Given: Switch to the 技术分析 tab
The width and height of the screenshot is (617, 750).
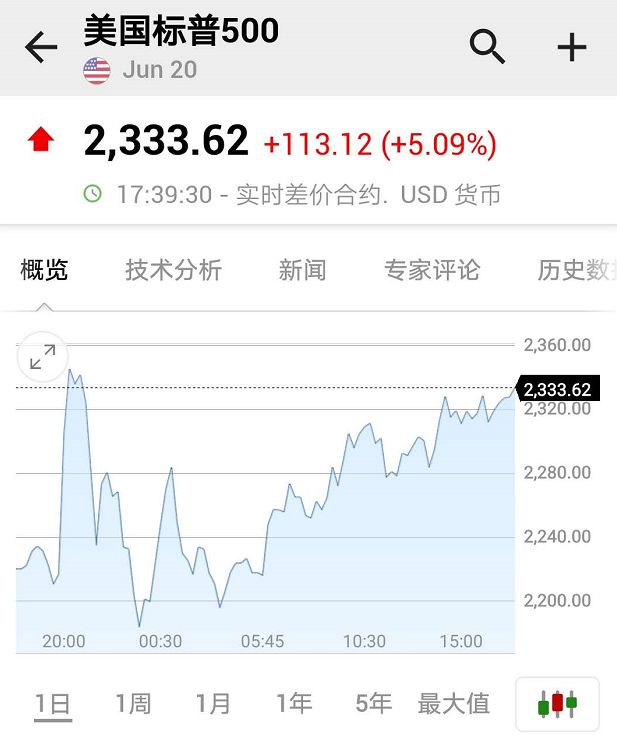Looking at the screenshot, I should click(174, 270).
